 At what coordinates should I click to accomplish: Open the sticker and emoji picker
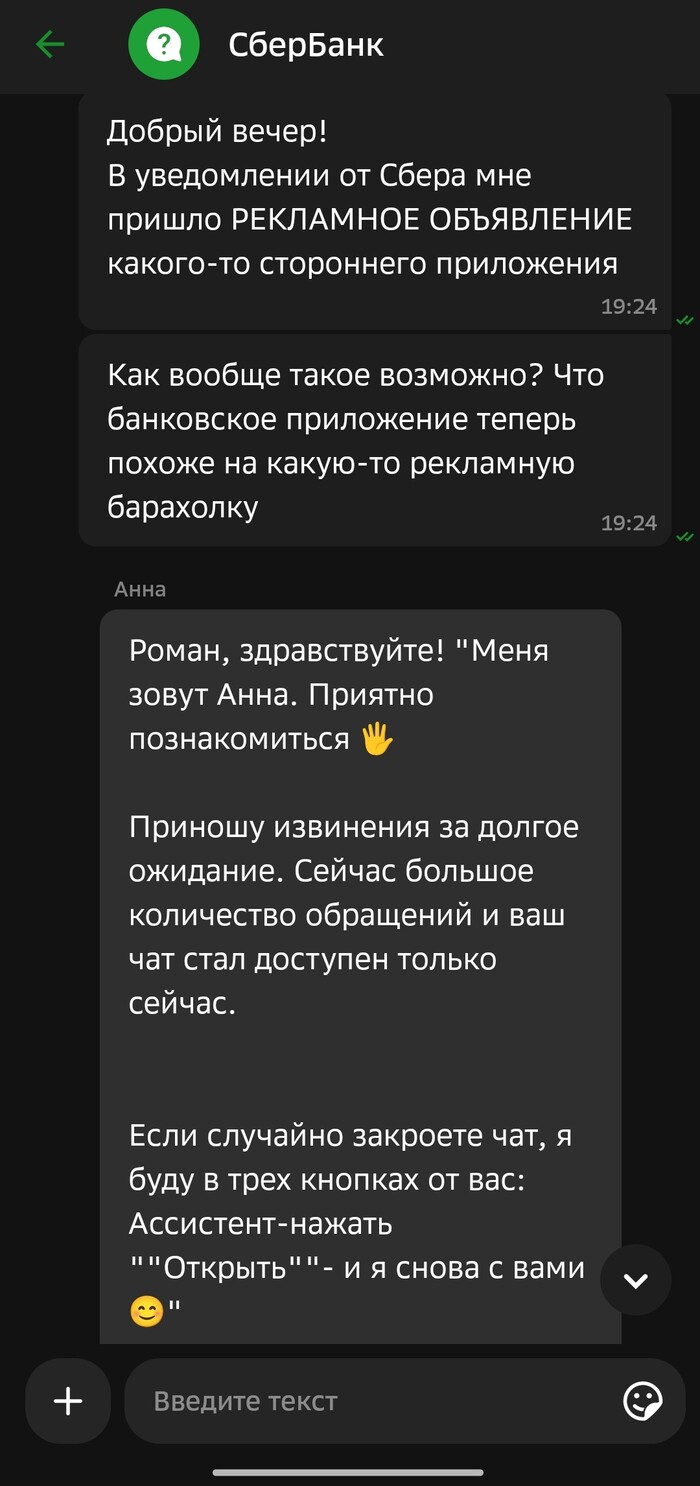(x=642, y=1401)
